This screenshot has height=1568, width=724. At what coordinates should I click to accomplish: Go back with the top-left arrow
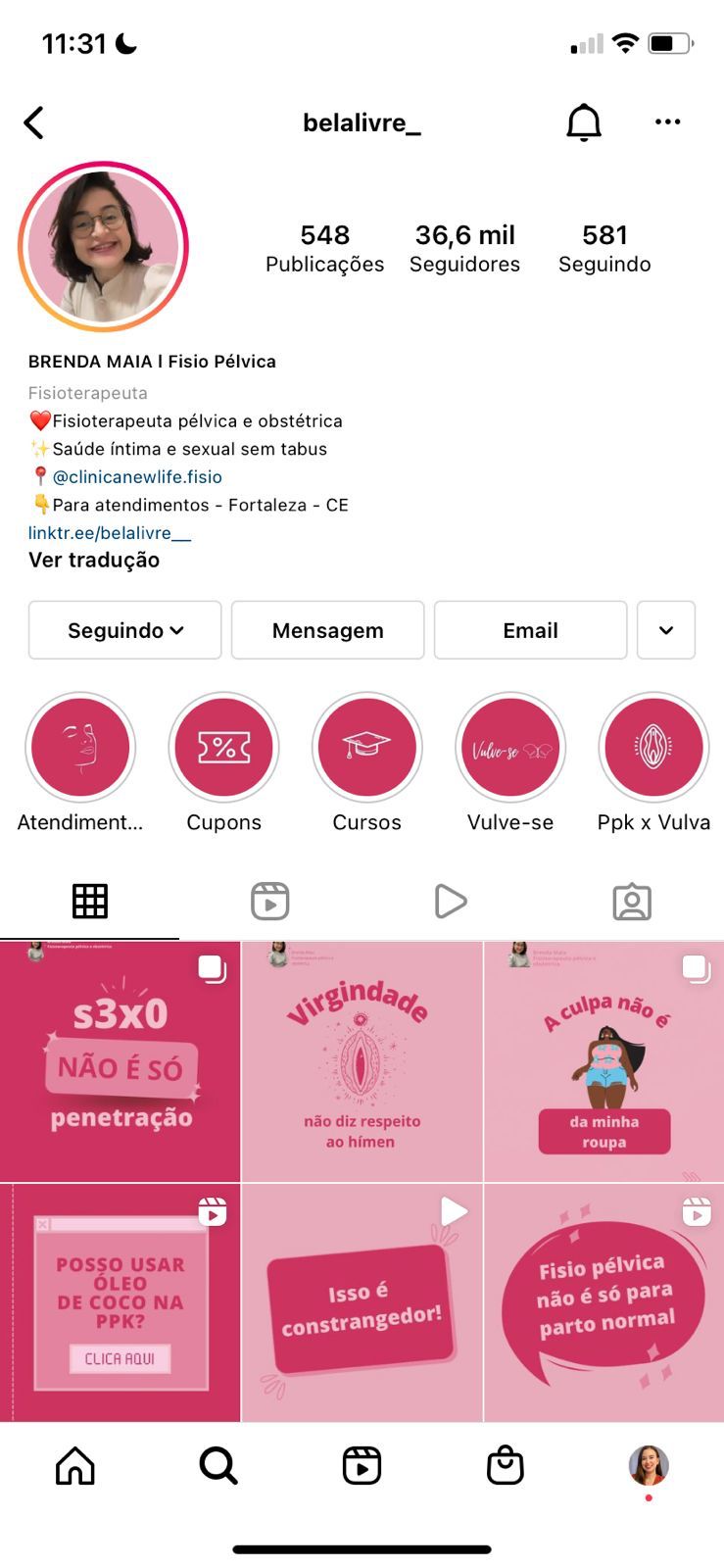pyautogui.click(x=34, y=123)
